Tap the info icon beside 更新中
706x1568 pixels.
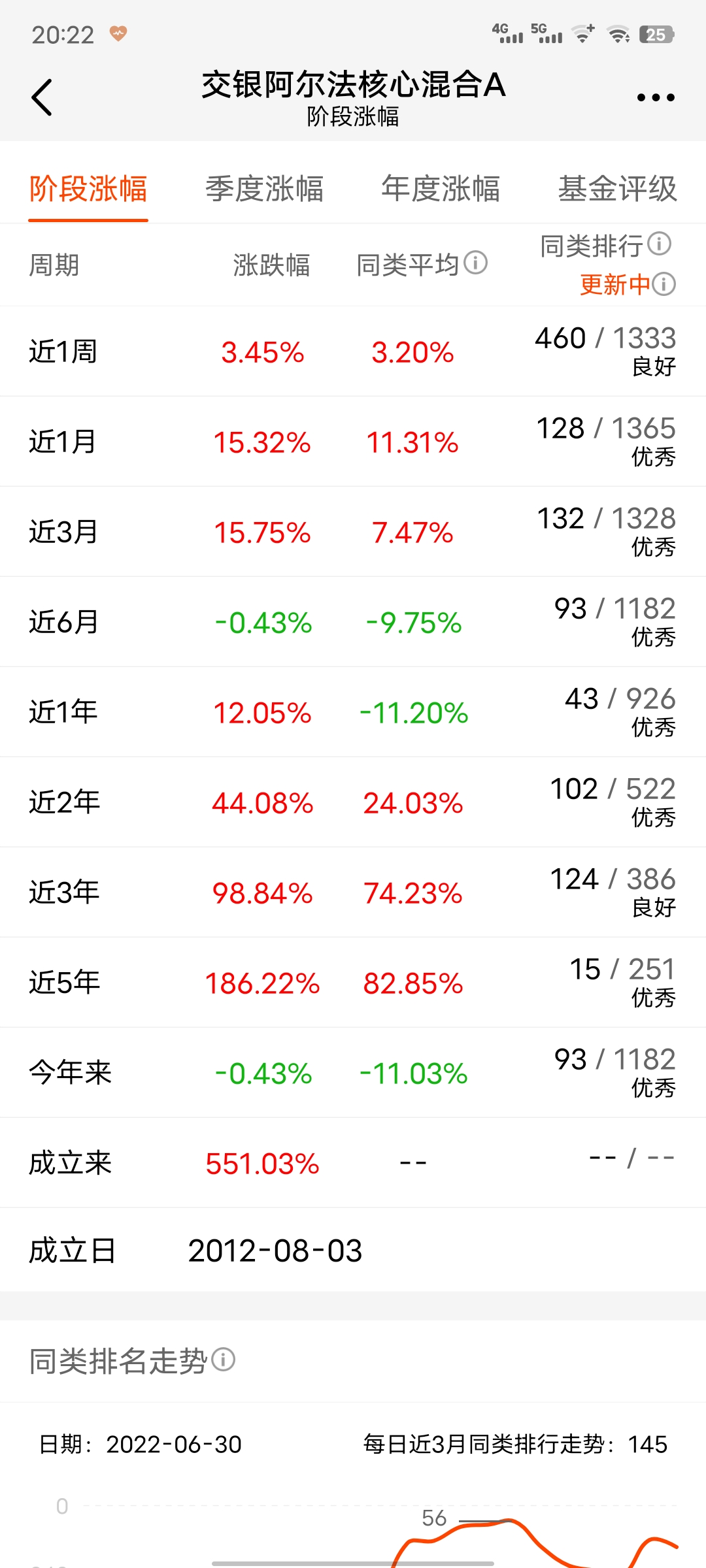click(x=664, y=284)
